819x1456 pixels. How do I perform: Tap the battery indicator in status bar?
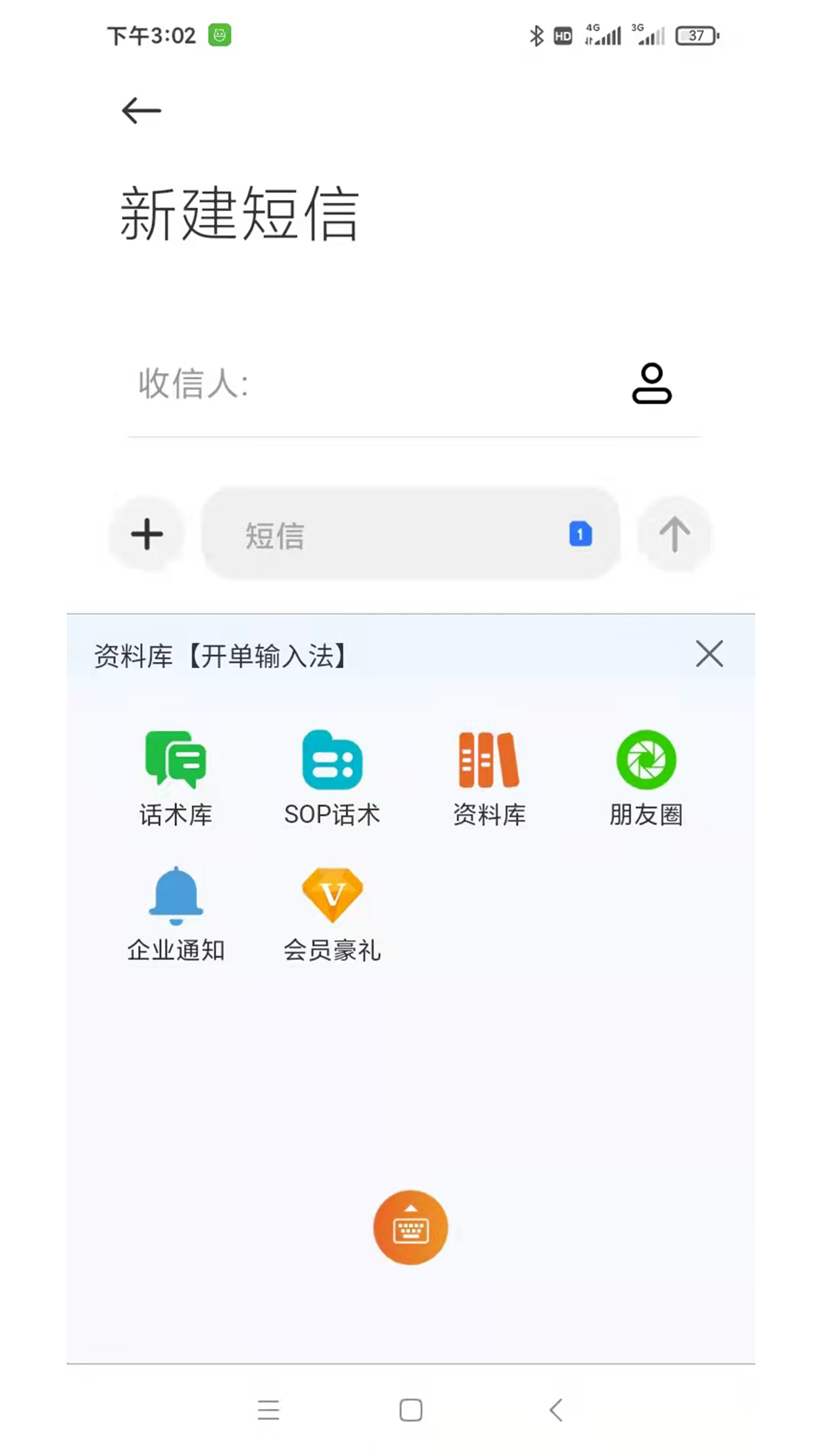click(696, 35)
